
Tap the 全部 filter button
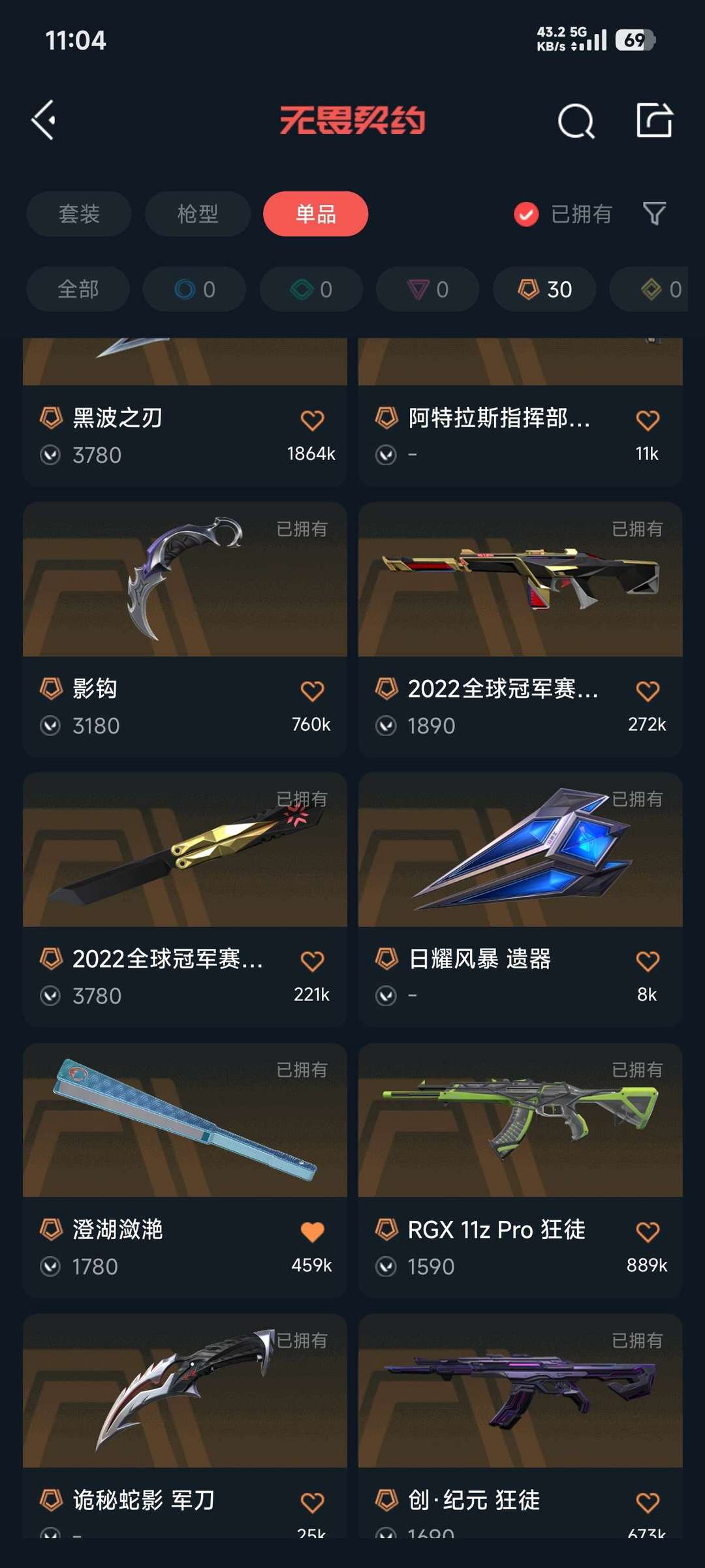tap(78, 289)
